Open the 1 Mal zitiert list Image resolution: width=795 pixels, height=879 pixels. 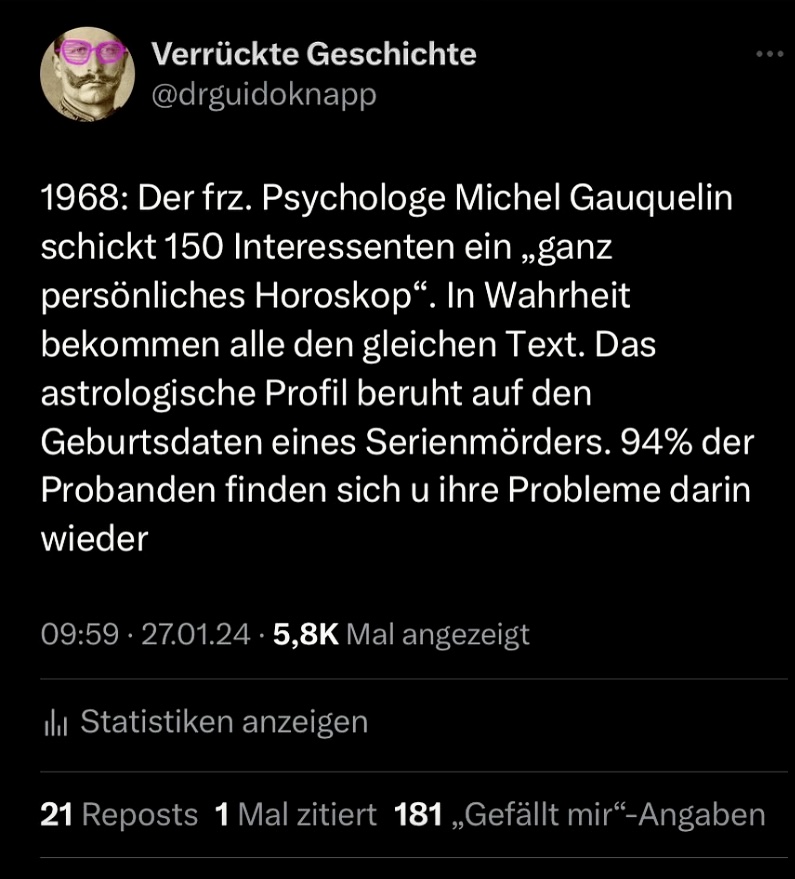pyautogui.click(x=296, y=815)
